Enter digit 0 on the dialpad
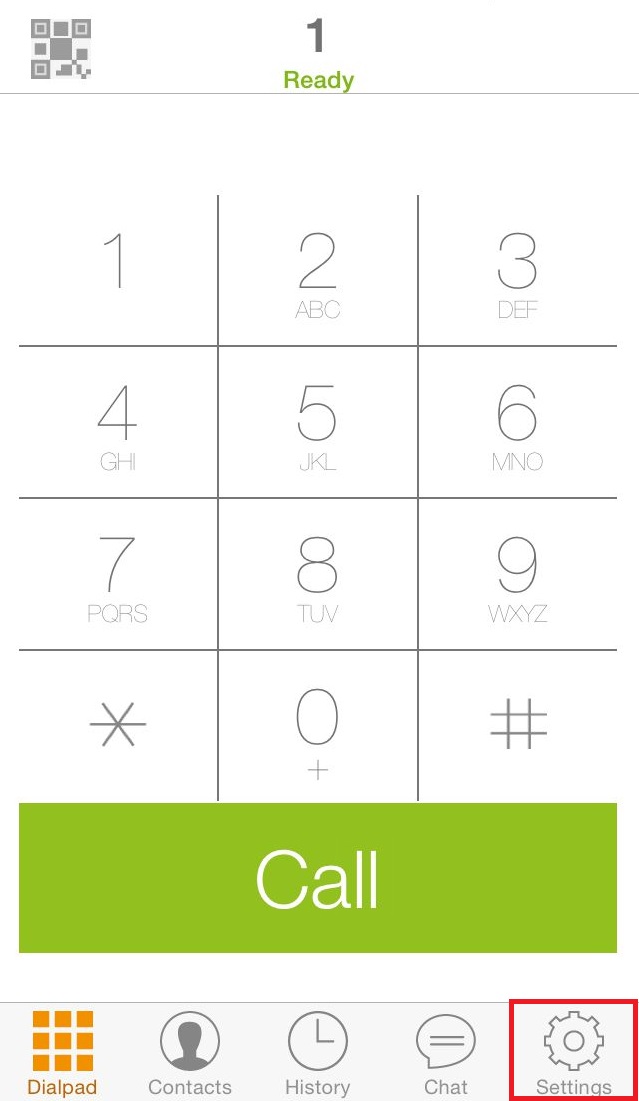This screenshot has width=639, height=1101. tap(318, 727)
